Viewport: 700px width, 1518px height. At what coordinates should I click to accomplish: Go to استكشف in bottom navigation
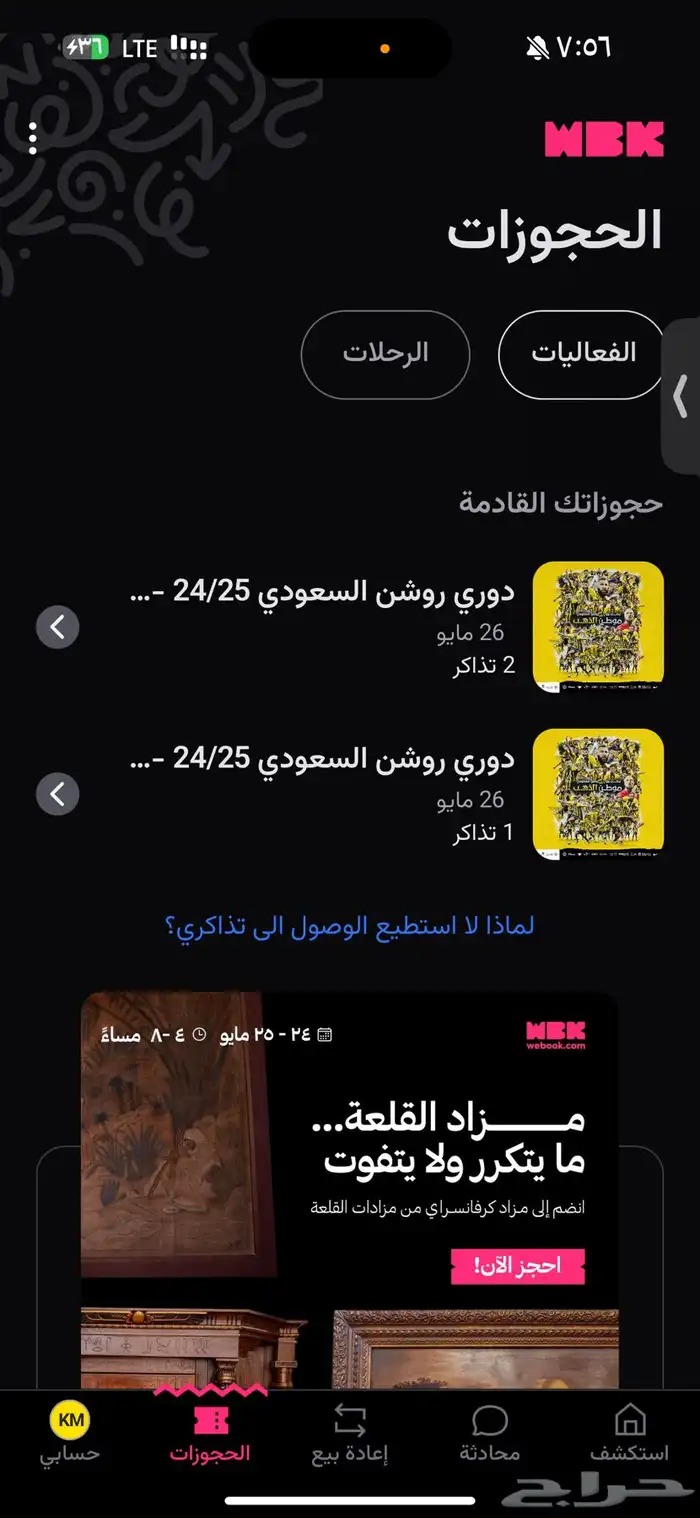click(x=629, y=1433)
